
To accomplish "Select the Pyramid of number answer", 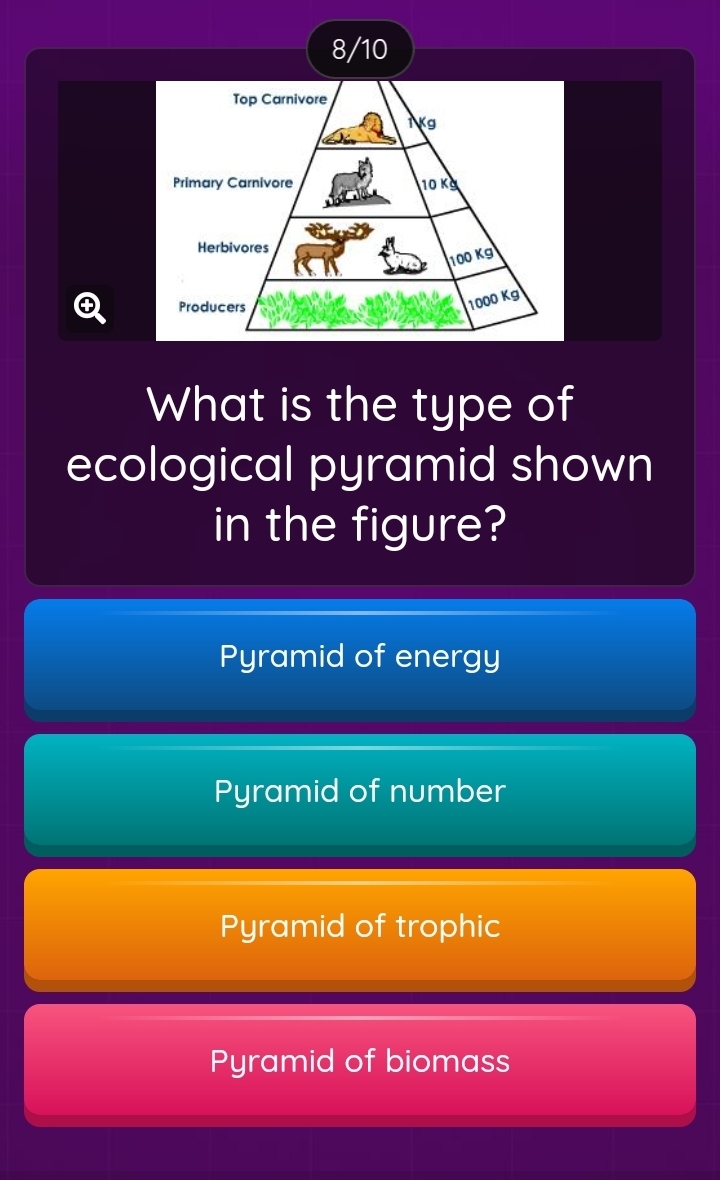I will coord(360,792).
